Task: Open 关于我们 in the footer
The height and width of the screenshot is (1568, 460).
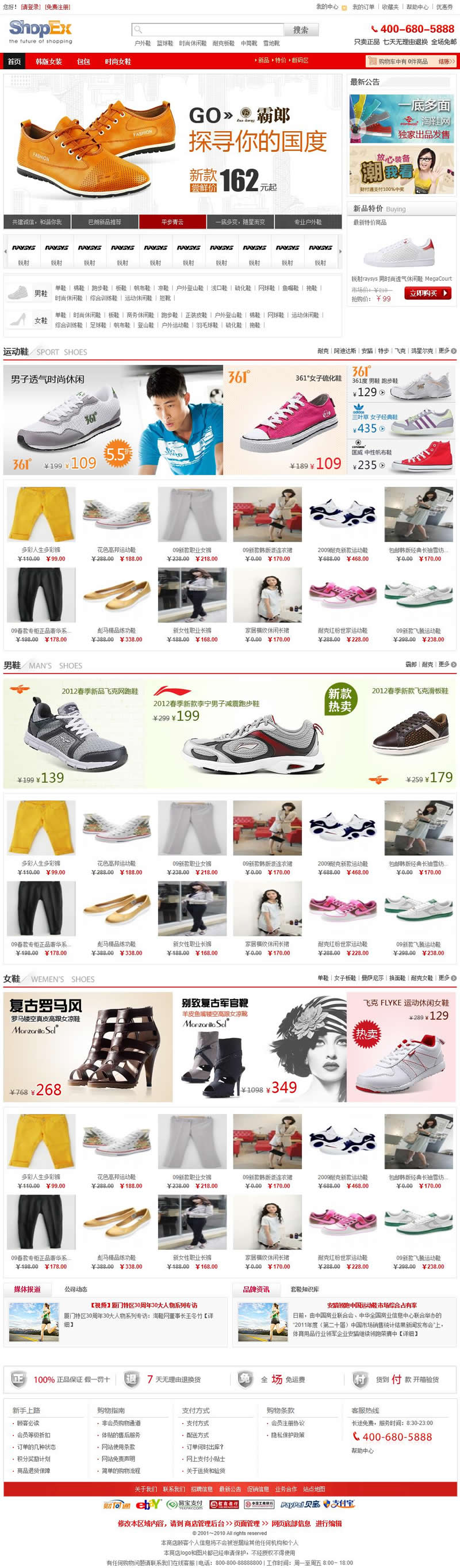Action: (145, 1489)
